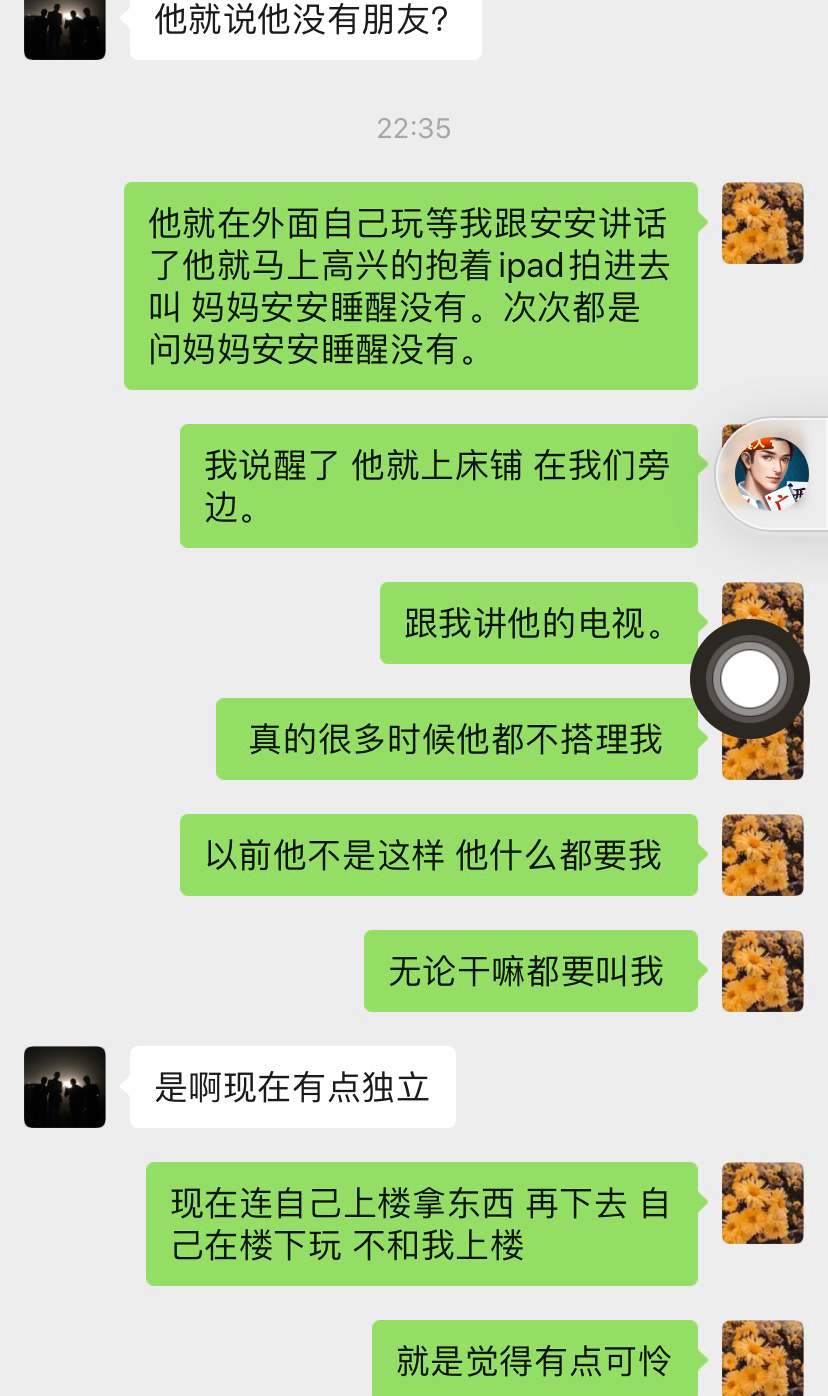Open the AssistiveTouch floating button
The height and width of the screenshot is (1396, 828).
750,679
